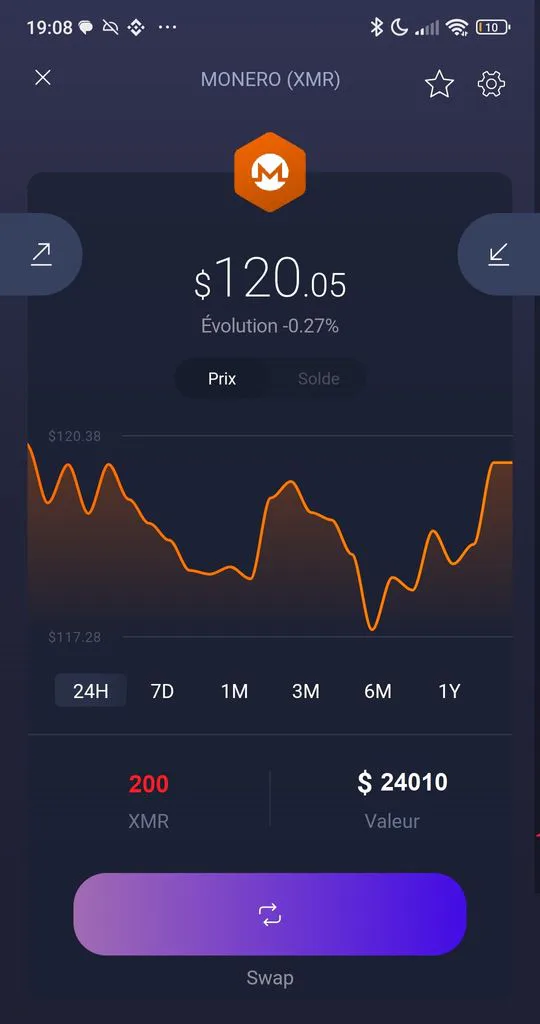The image size is (540, 1024).
Task: Tap the receive arrow button
Action: [x=499, y=254]
